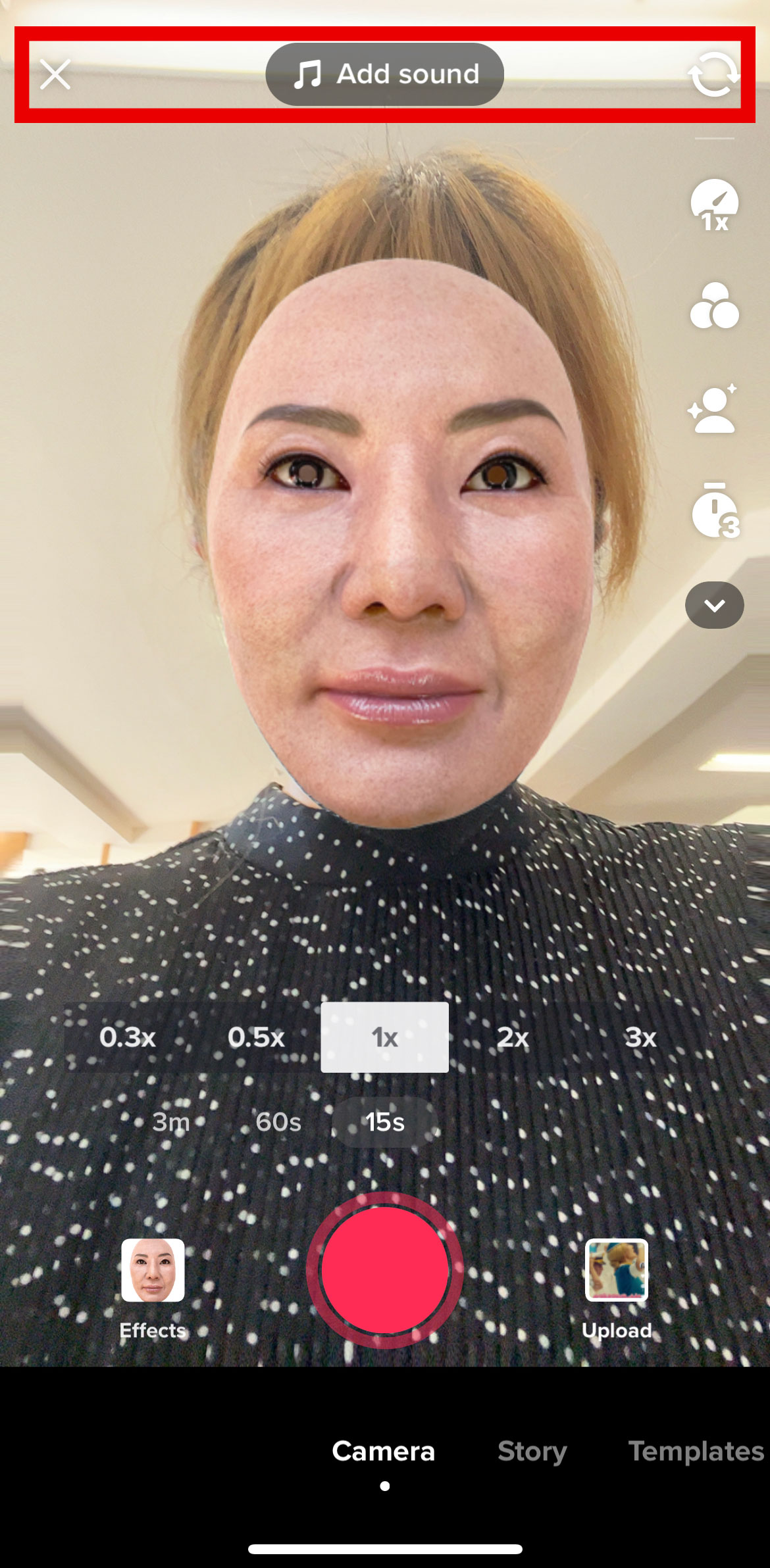Image resolution: width=770 pixels, height=1568 pixels.
Task: Choose 15s video length
Action: (385, 1122)
